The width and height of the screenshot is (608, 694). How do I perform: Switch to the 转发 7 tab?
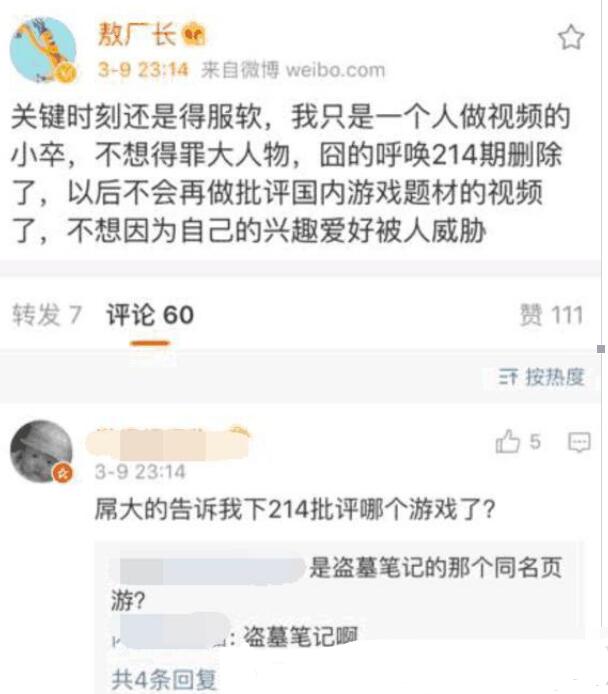pyautogui.click(x=47, y=316)
